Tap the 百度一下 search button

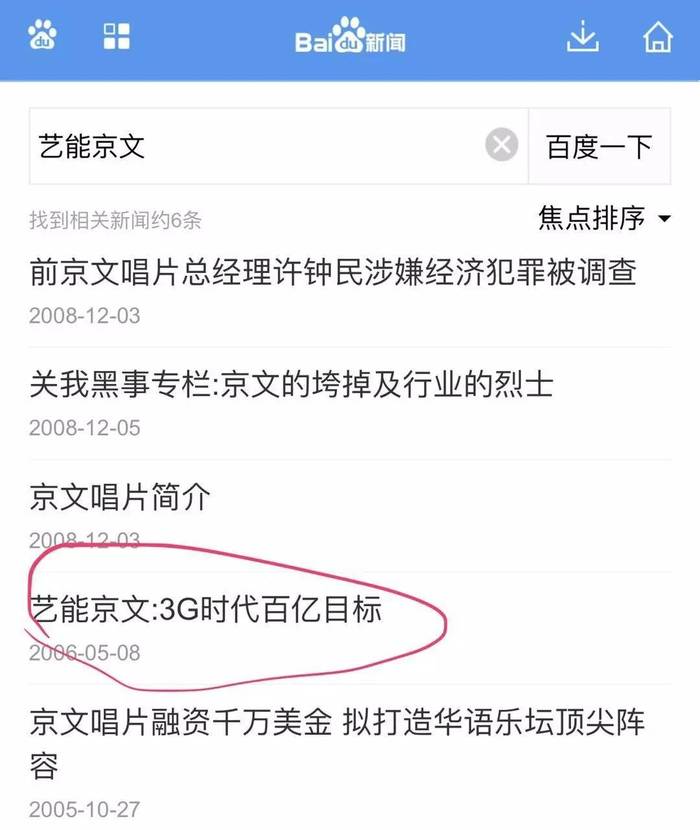click(598, 147)
